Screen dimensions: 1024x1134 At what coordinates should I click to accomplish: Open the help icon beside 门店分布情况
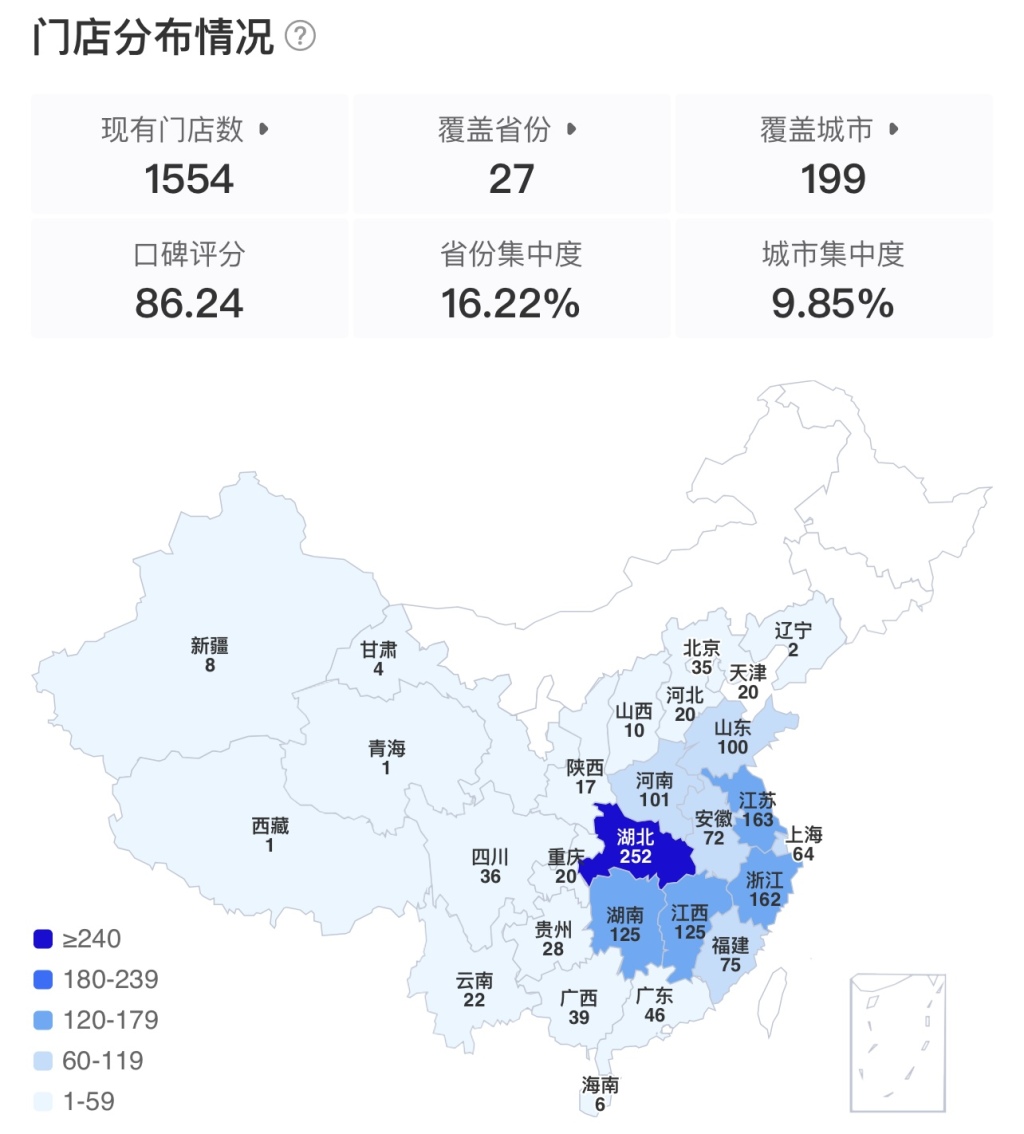point(300,37)
